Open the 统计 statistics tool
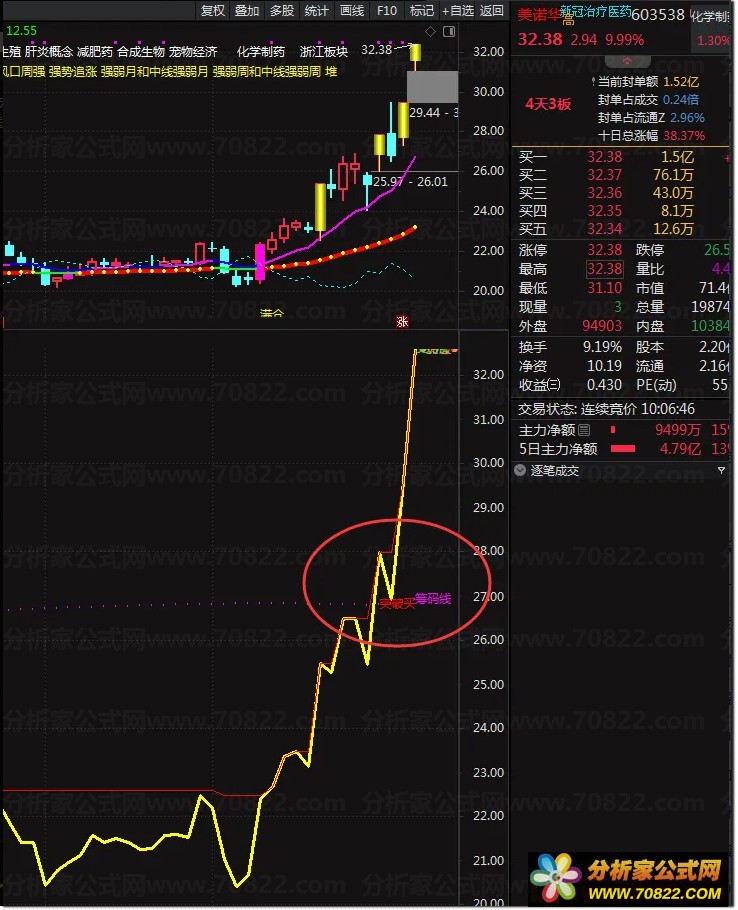 pyautogui.click(x=317, y=11)
